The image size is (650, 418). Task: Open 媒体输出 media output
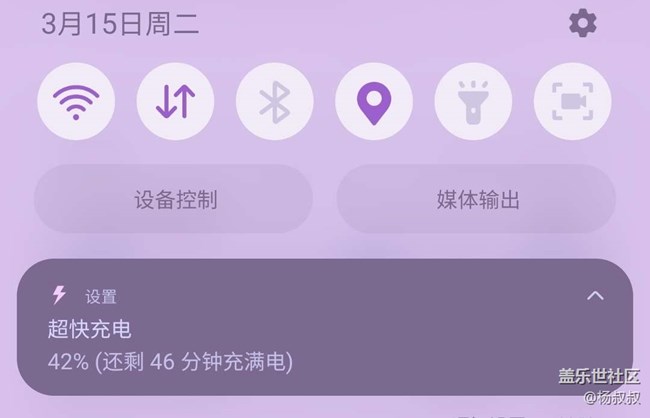[476, 199]
